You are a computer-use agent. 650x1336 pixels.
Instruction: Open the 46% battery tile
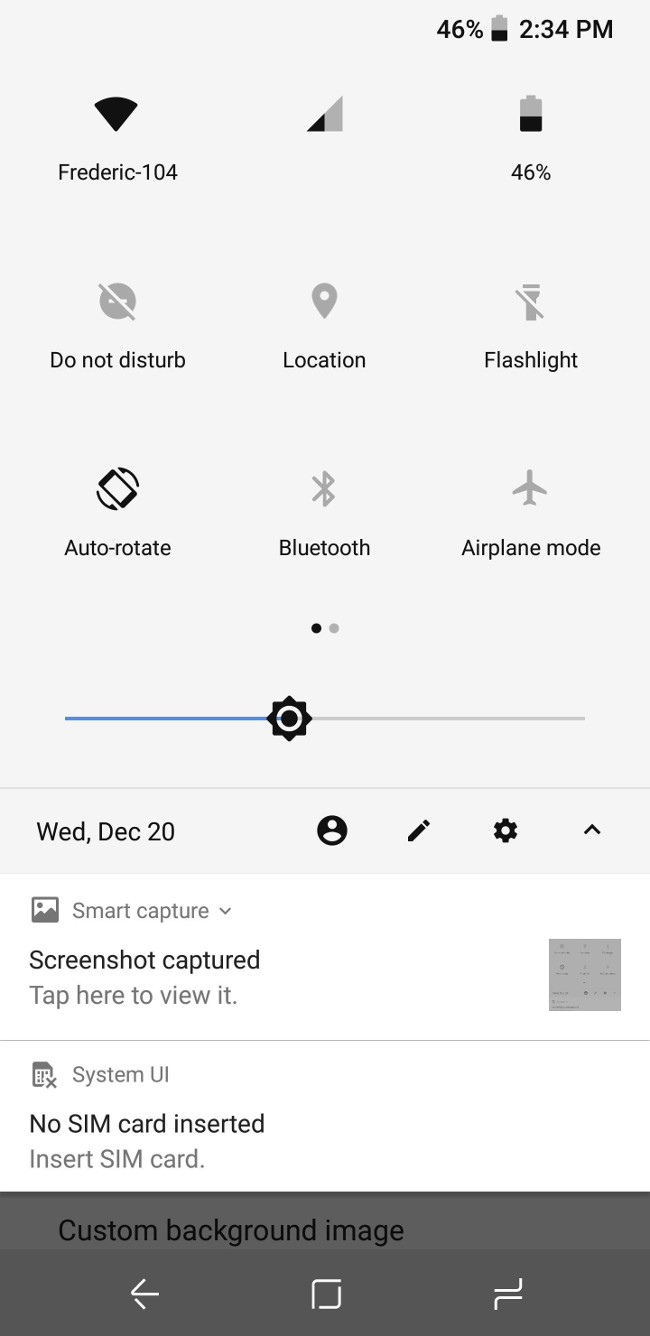530,116
